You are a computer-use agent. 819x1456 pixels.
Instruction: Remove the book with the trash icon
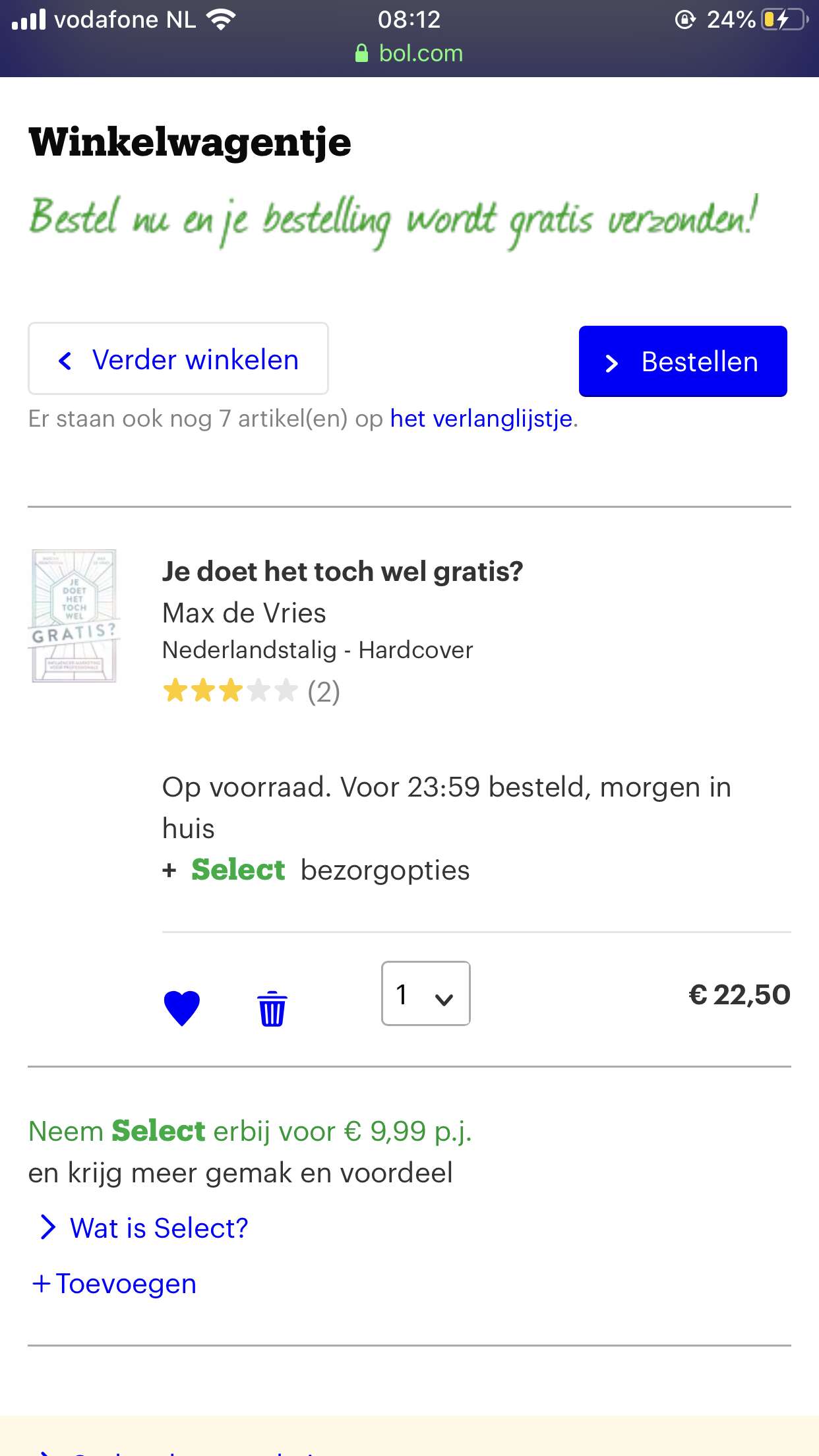272,1008
